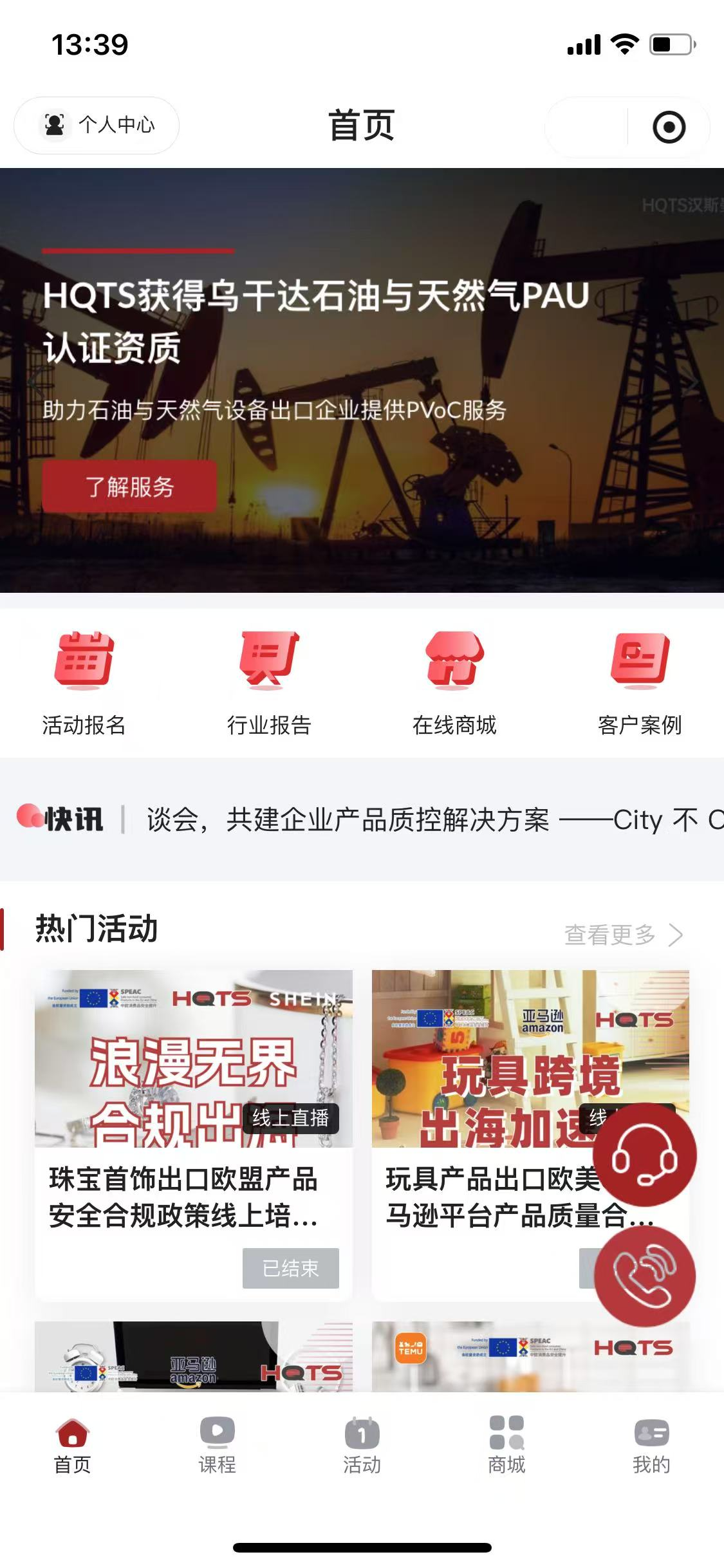
Task: Open 行业报告 industry reports
Action: [x=269, y=682]
